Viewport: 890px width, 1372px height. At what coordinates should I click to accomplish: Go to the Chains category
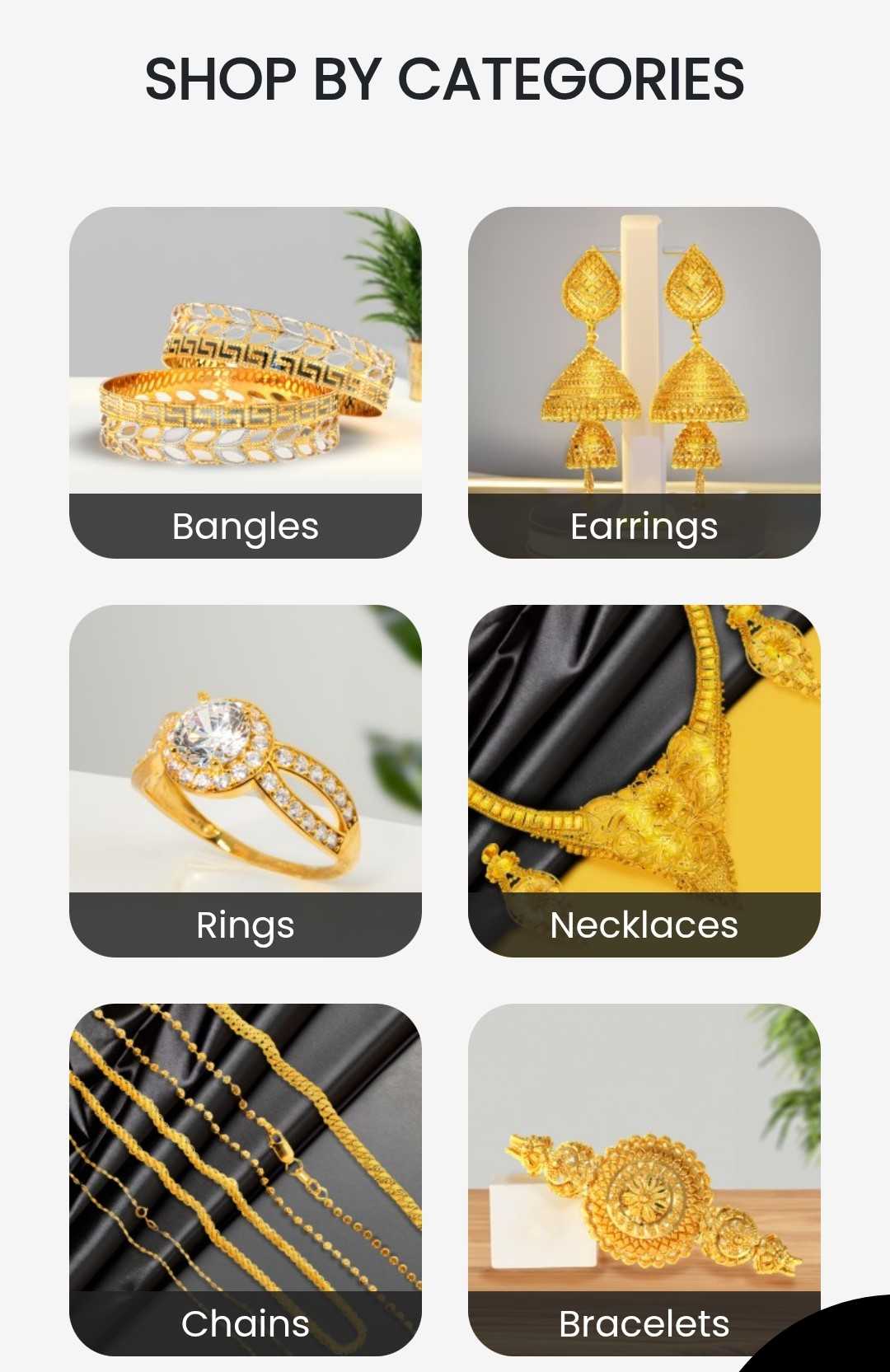(x=245, y=1178)
